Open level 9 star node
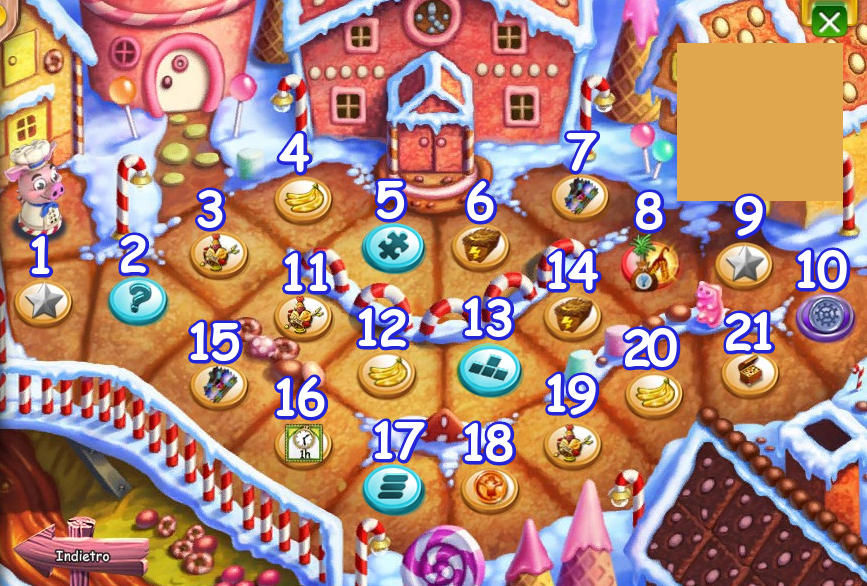The width and height of the screenshot is (867, 586). (745, 265)
